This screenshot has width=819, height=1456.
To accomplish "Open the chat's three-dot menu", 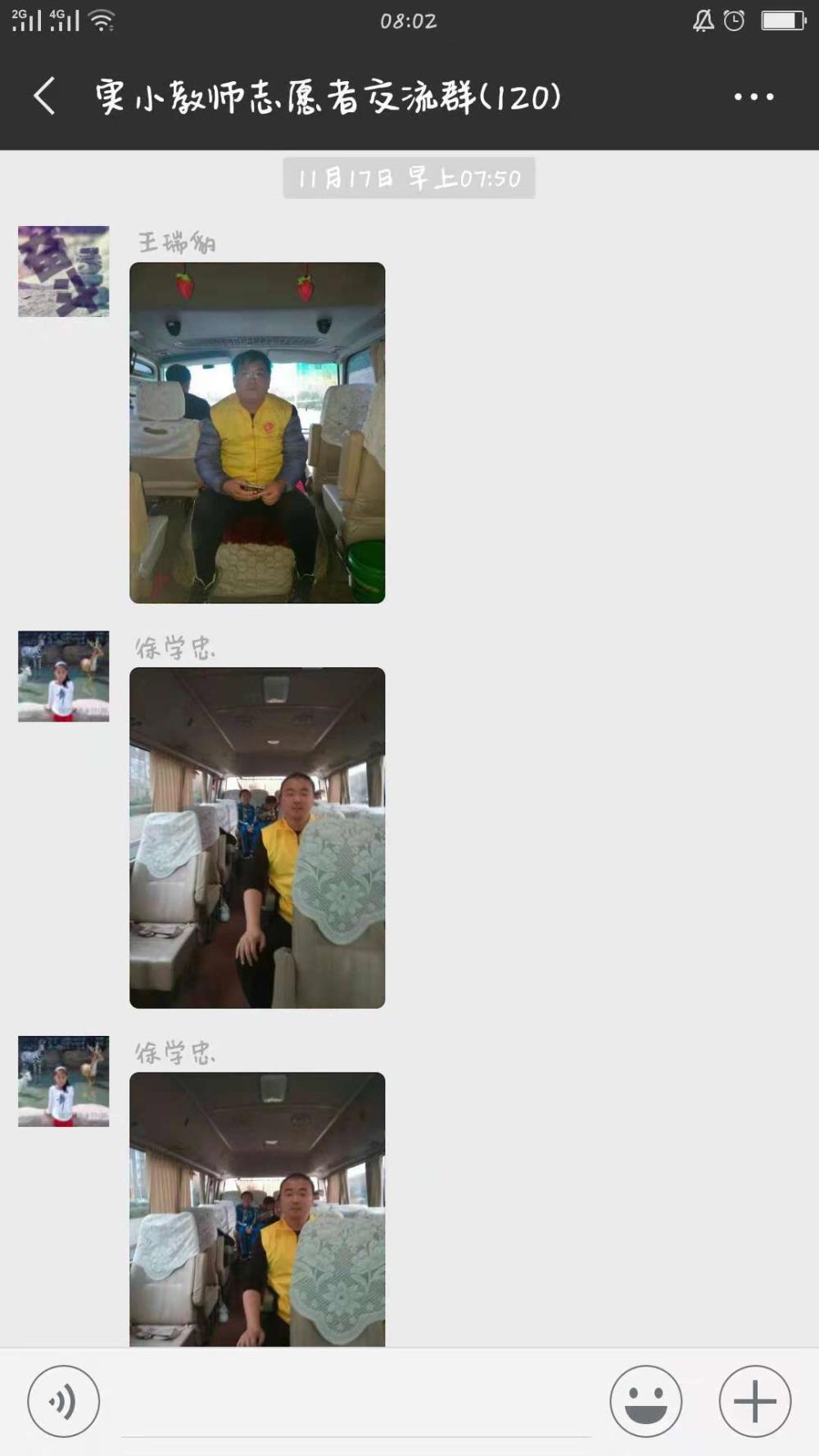I will click(753, 97).
